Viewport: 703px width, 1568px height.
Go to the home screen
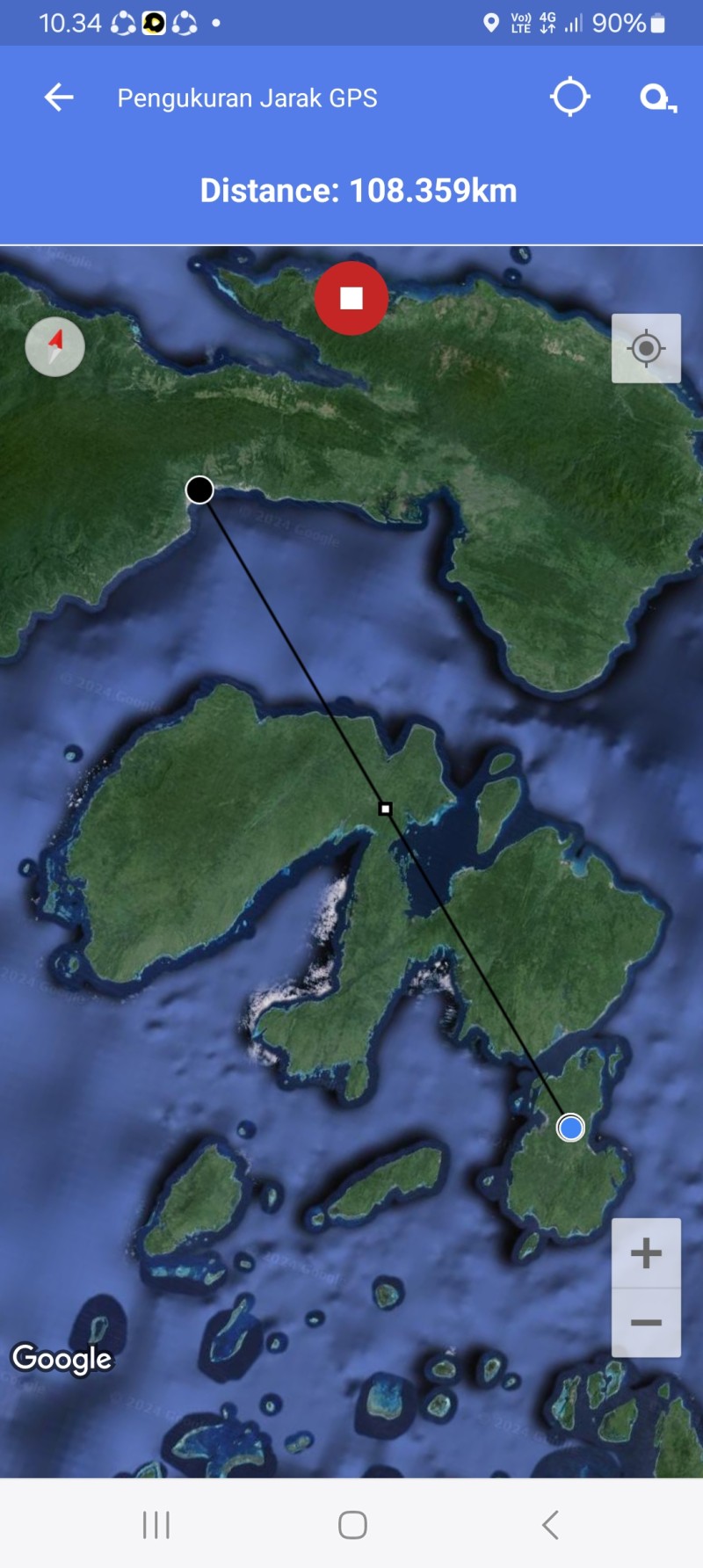pyautogui.click(x=352, y=1525)
